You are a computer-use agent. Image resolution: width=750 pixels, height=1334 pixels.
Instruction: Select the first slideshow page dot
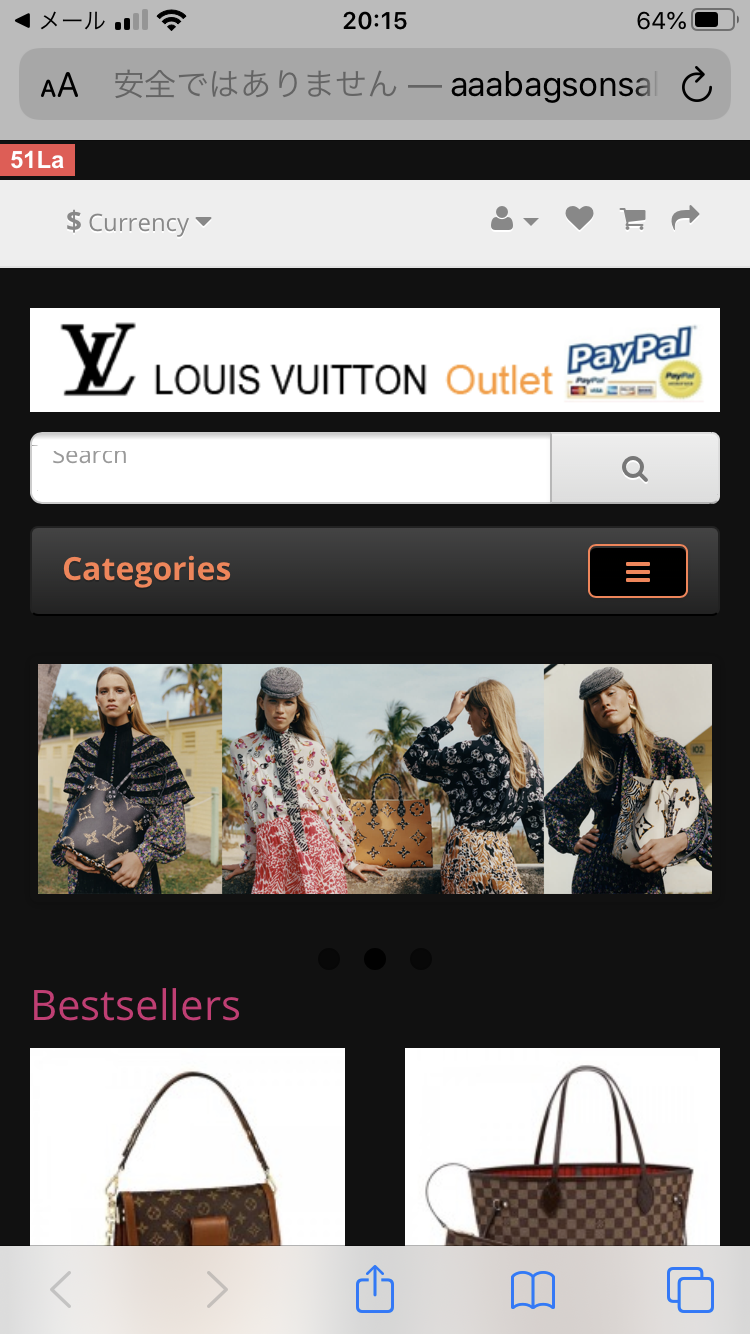click(x=328, y=959)
